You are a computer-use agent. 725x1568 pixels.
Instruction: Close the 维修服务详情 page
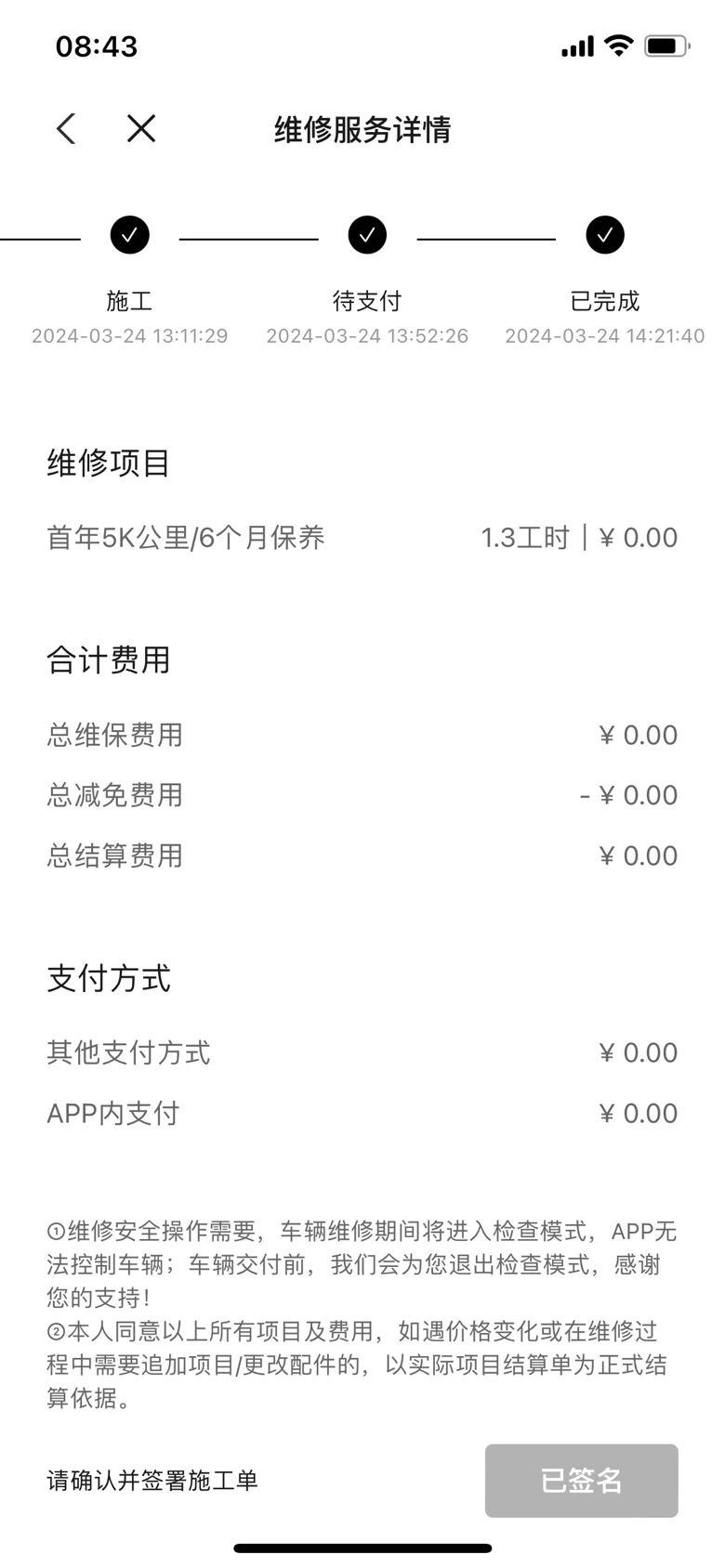pyautogui.click(x=141, y=129)
